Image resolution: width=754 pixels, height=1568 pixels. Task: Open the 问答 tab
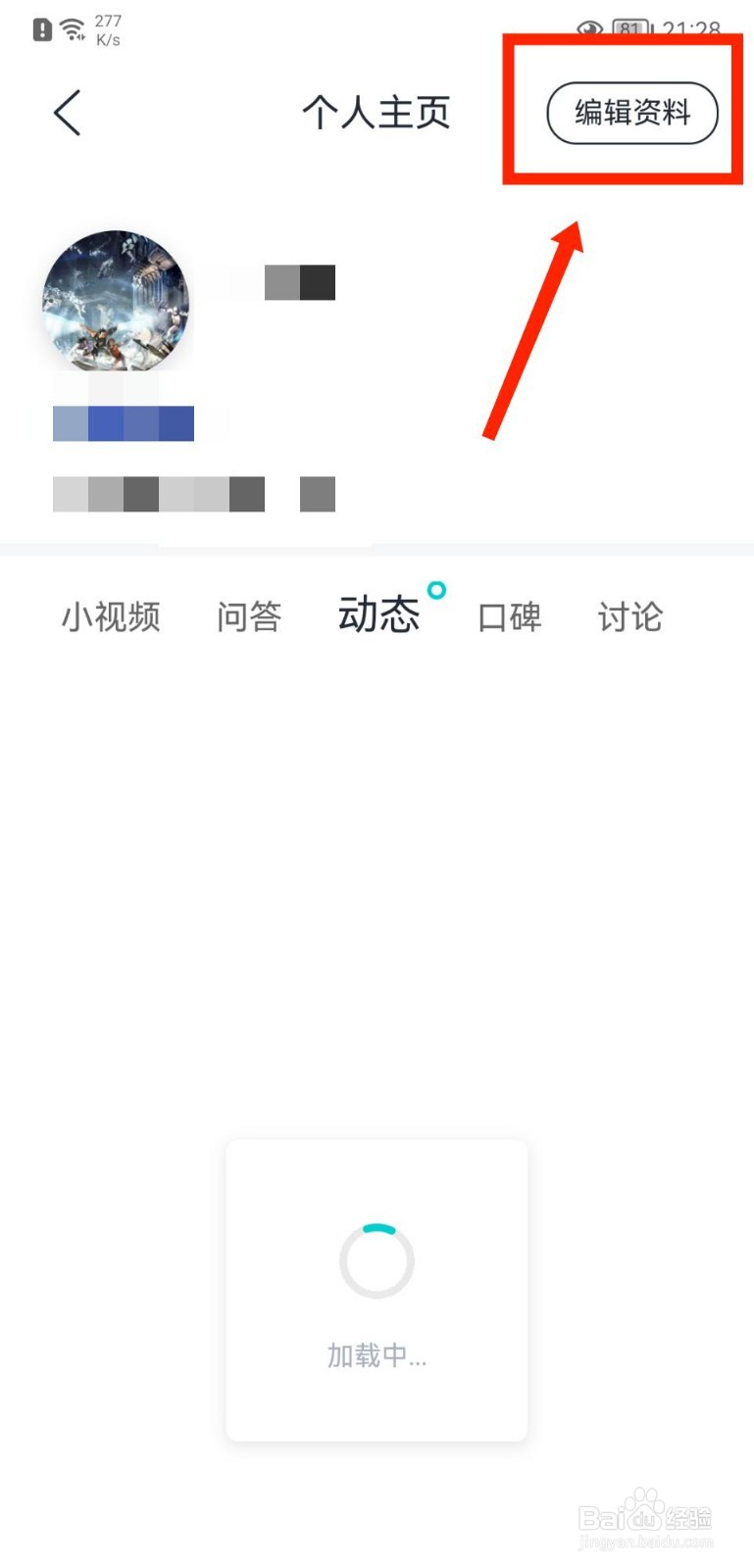click(x=249, y=616)
